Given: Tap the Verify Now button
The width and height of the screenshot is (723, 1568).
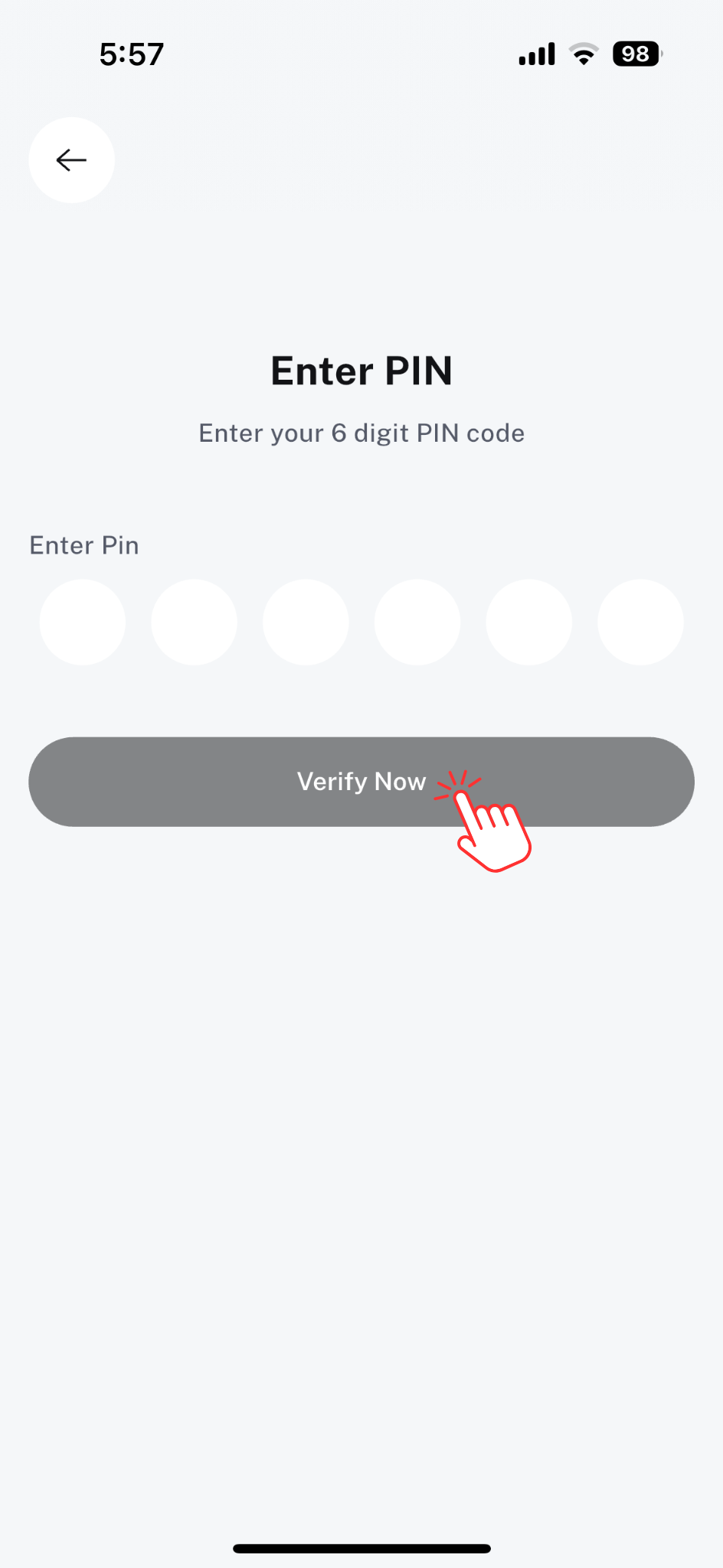Looking at the screenshot, I should [361, 782].
